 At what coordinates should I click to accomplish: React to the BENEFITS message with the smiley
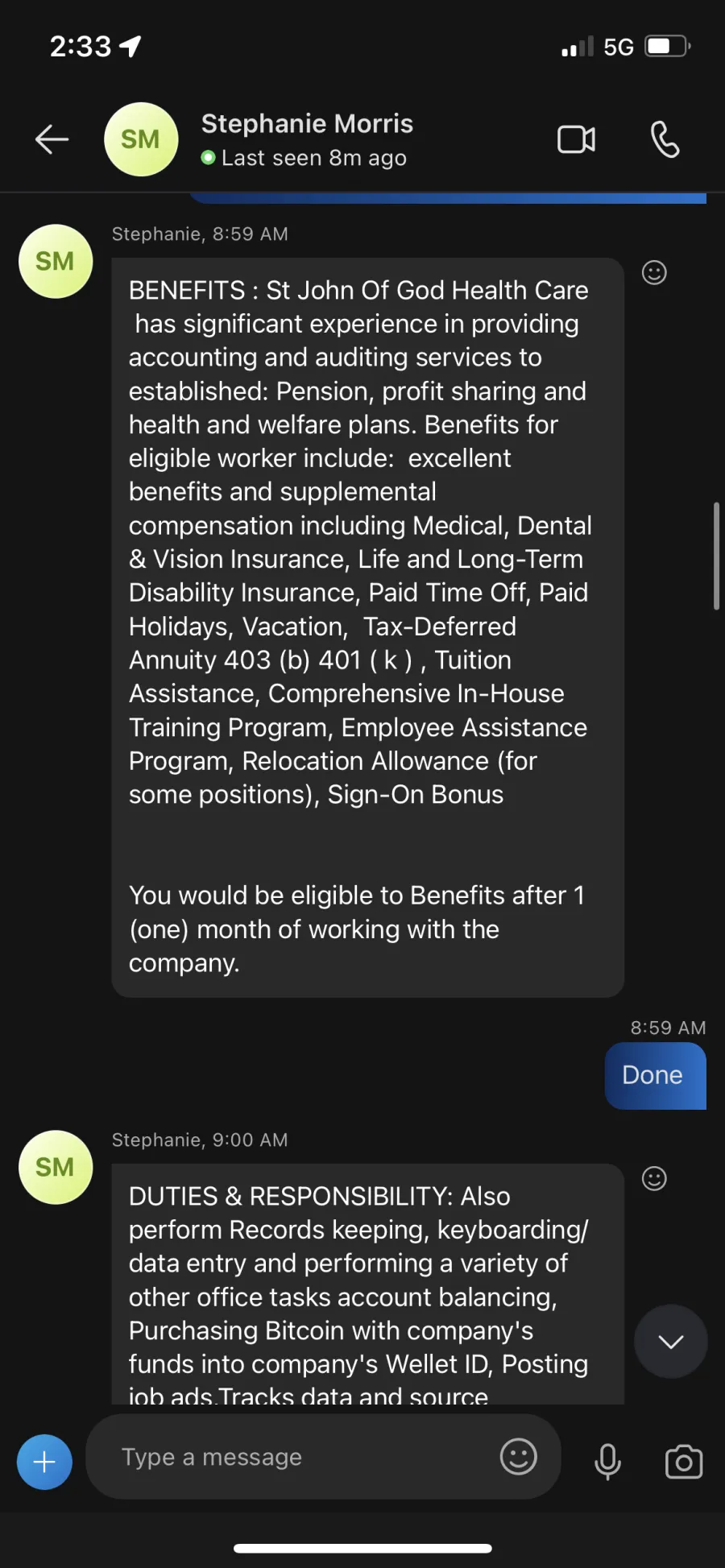(654, 273)
